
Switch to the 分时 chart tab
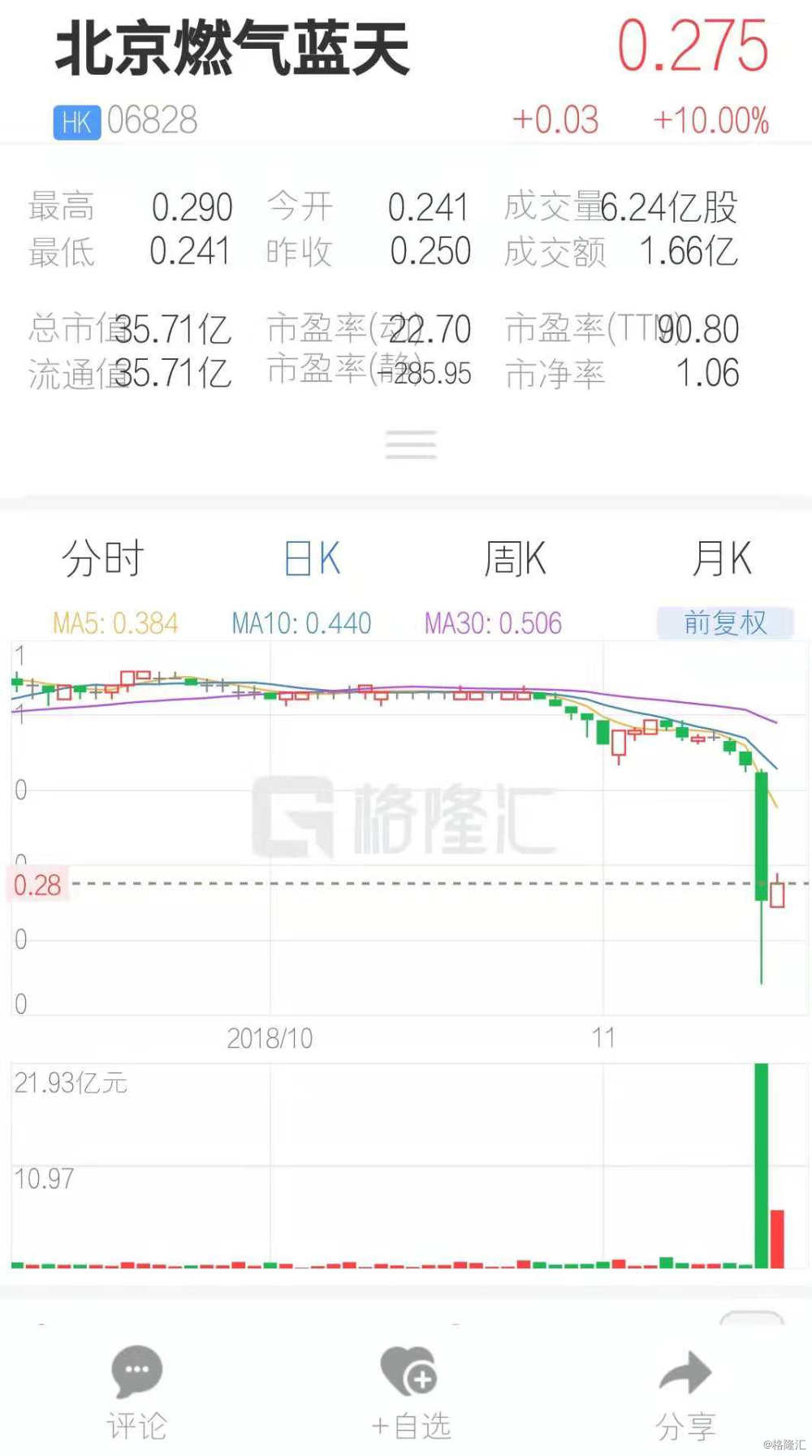coord(103,559)
